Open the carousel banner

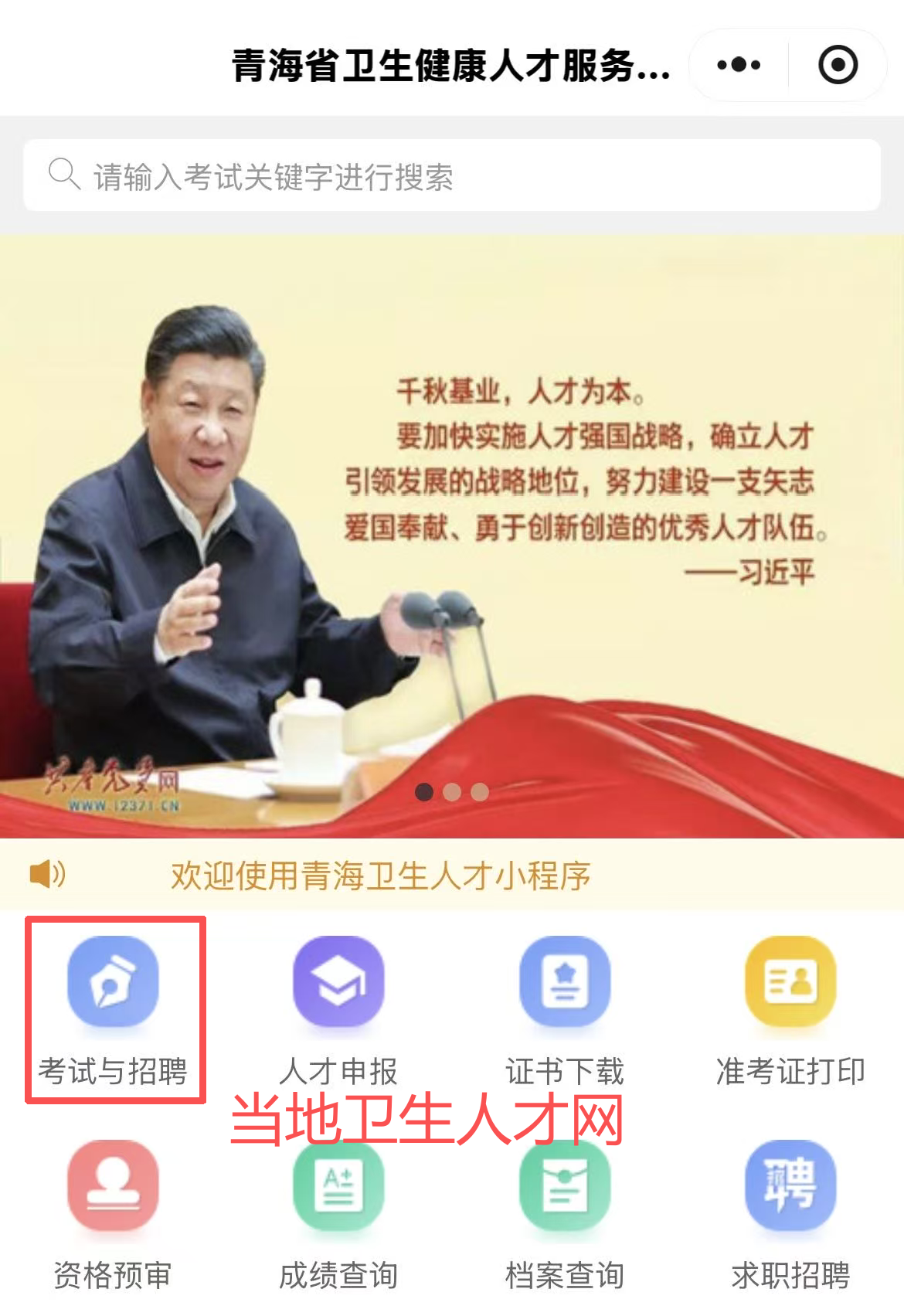pos(452,535)
